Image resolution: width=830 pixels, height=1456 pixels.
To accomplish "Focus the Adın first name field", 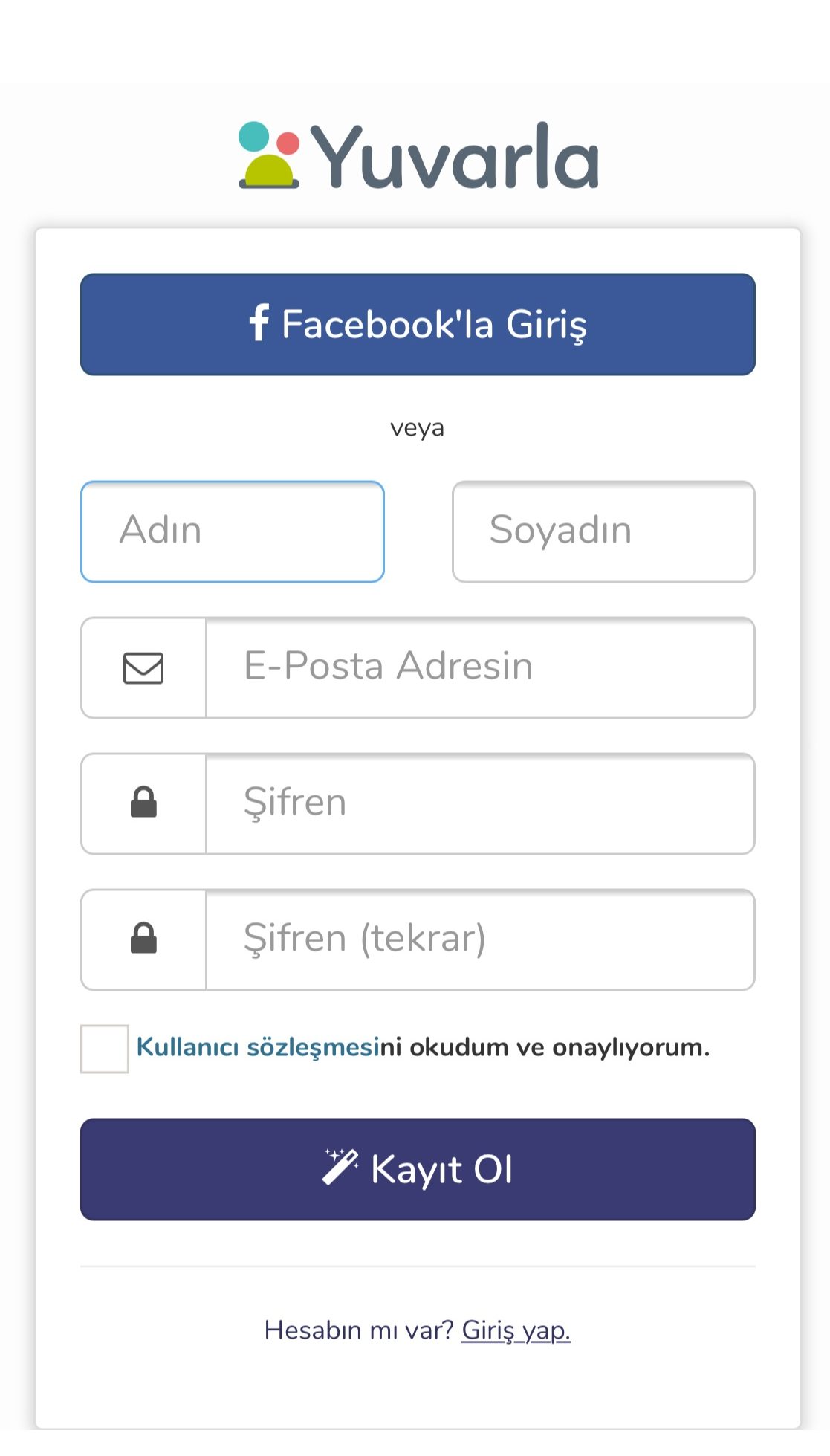I will point(232,531).
